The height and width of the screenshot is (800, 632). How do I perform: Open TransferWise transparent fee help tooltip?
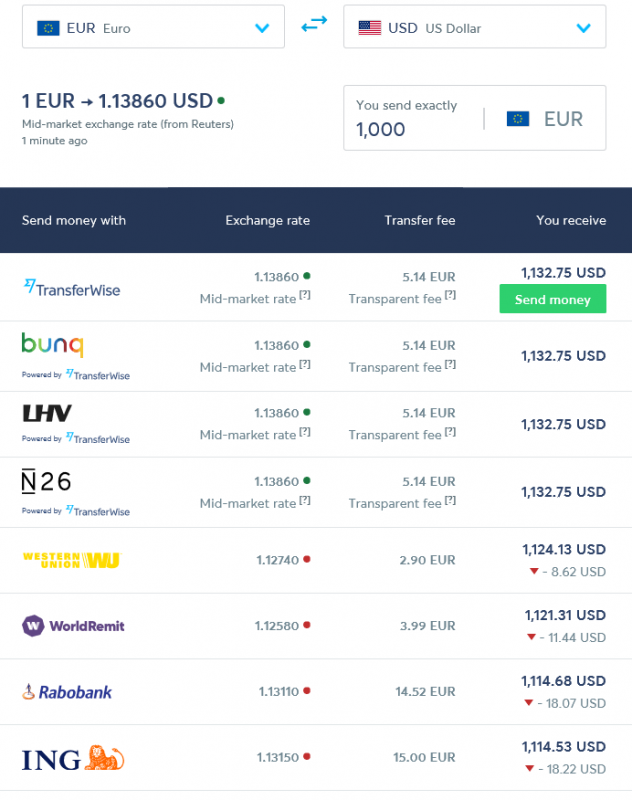[450, 295]
